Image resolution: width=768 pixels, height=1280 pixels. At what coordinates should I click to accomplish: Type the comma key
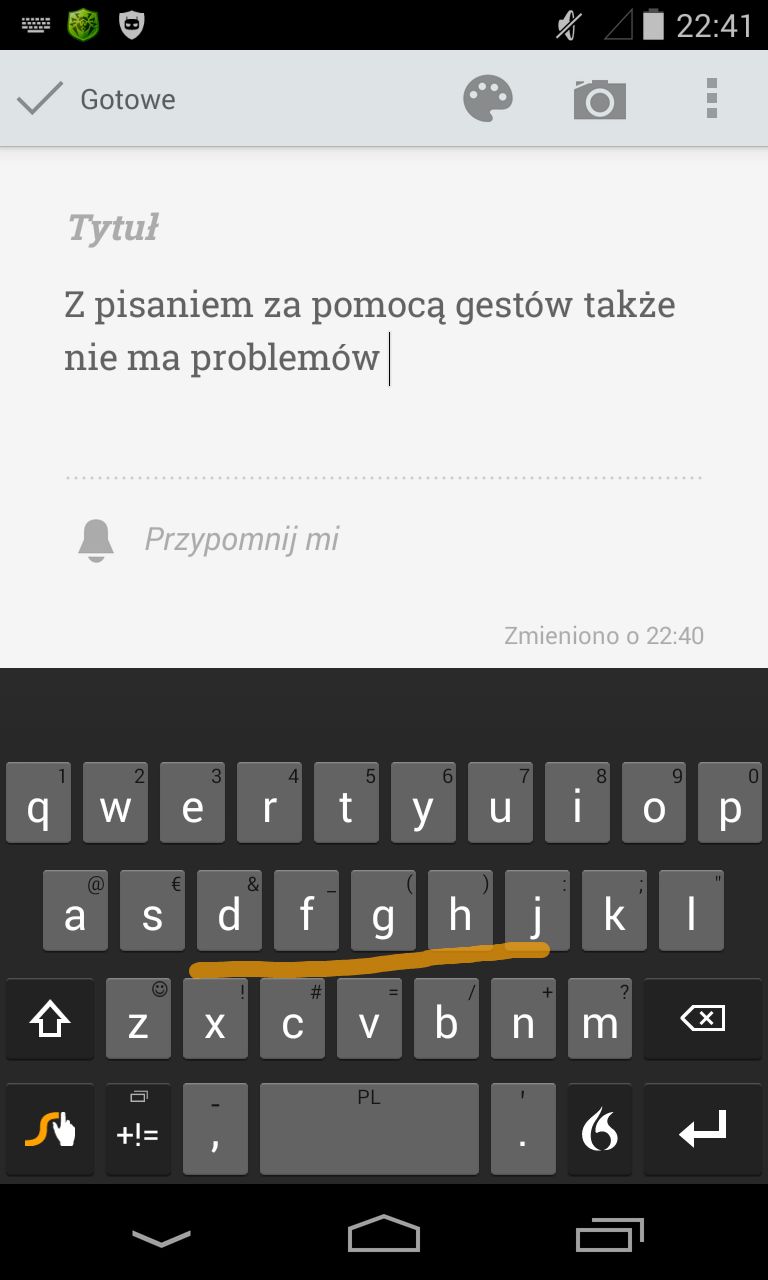(x=216, y=1130)
